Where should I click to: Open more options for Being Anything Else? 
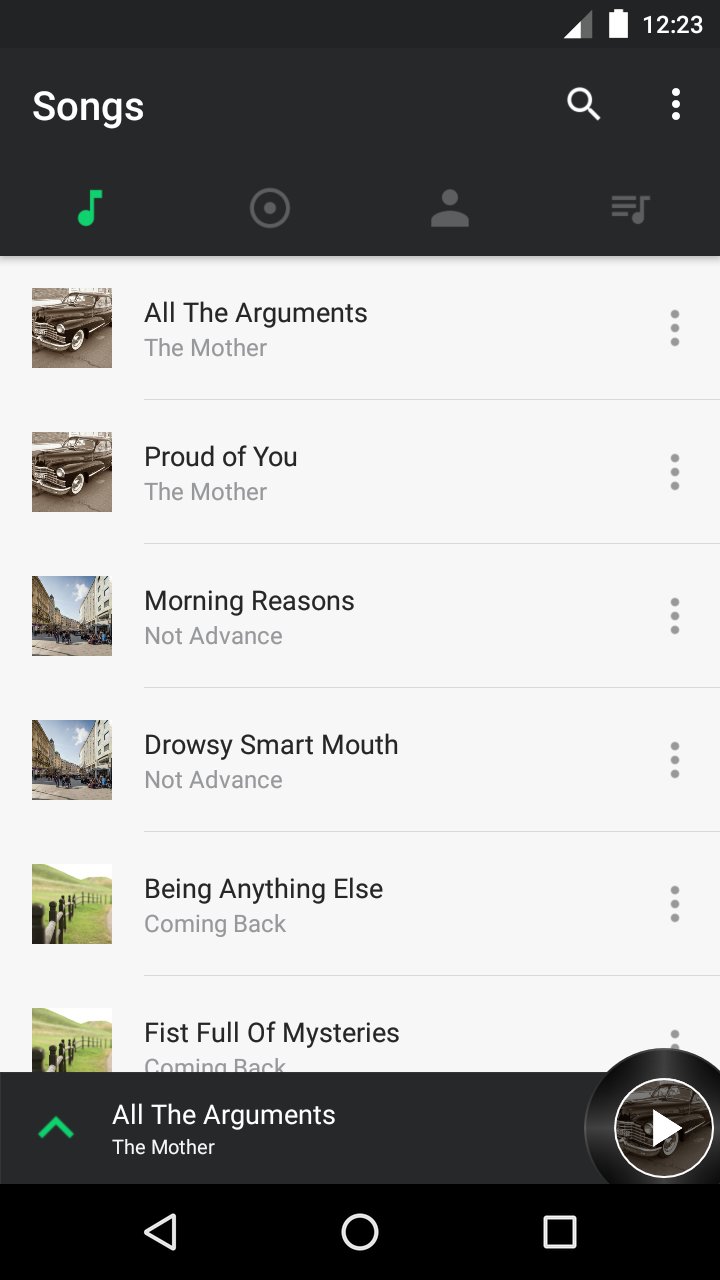point(675,904)
